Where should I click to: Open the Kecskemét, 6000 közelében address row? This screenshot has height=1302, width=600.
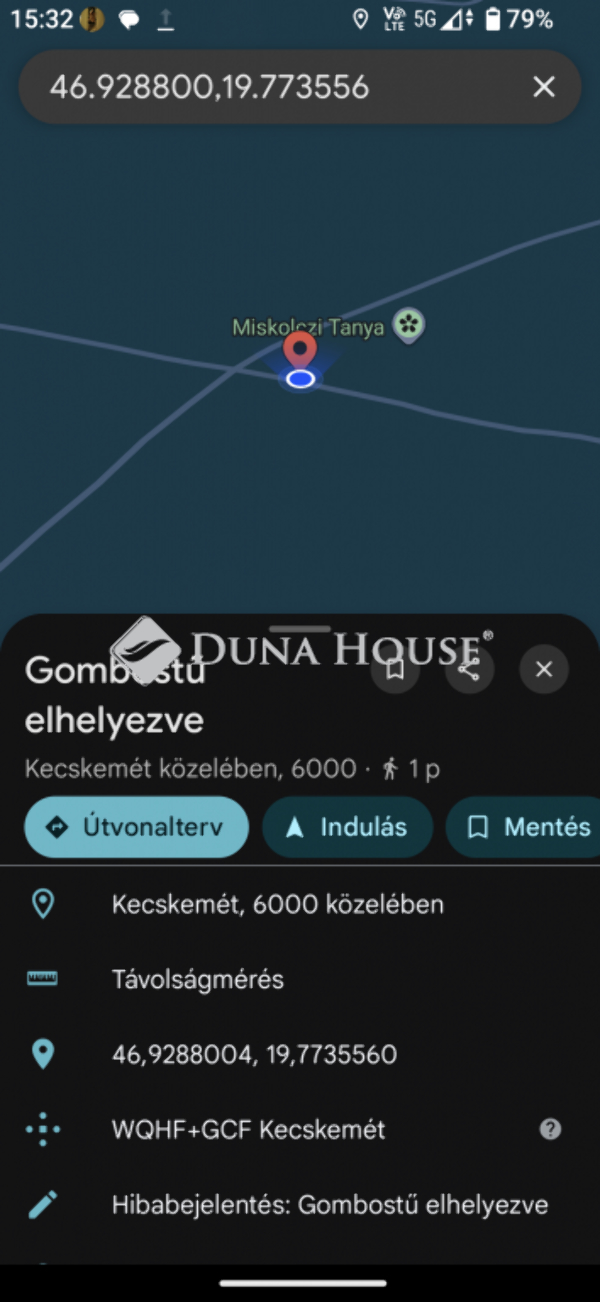pyautogui.click(x=277, y=905)
